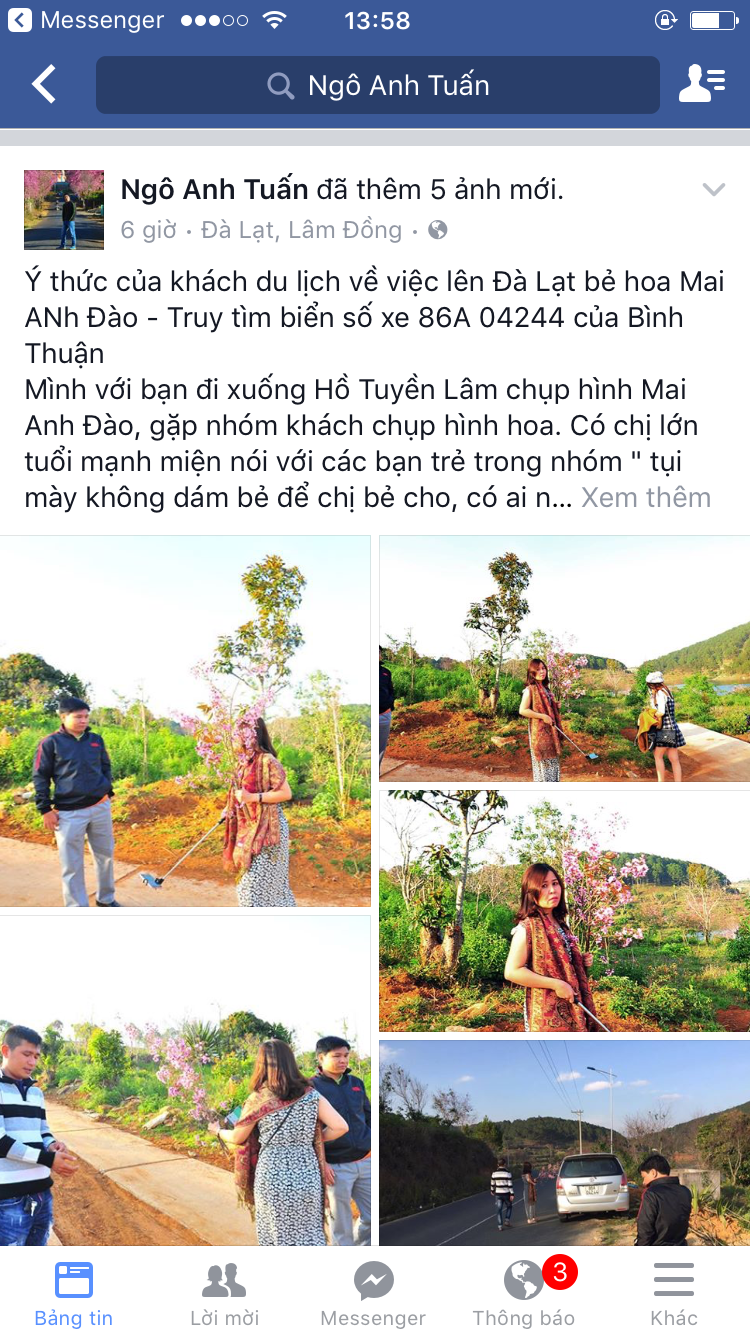
Task: Switch to the Bảng tin tab
Action: (x=74, y=1292)
